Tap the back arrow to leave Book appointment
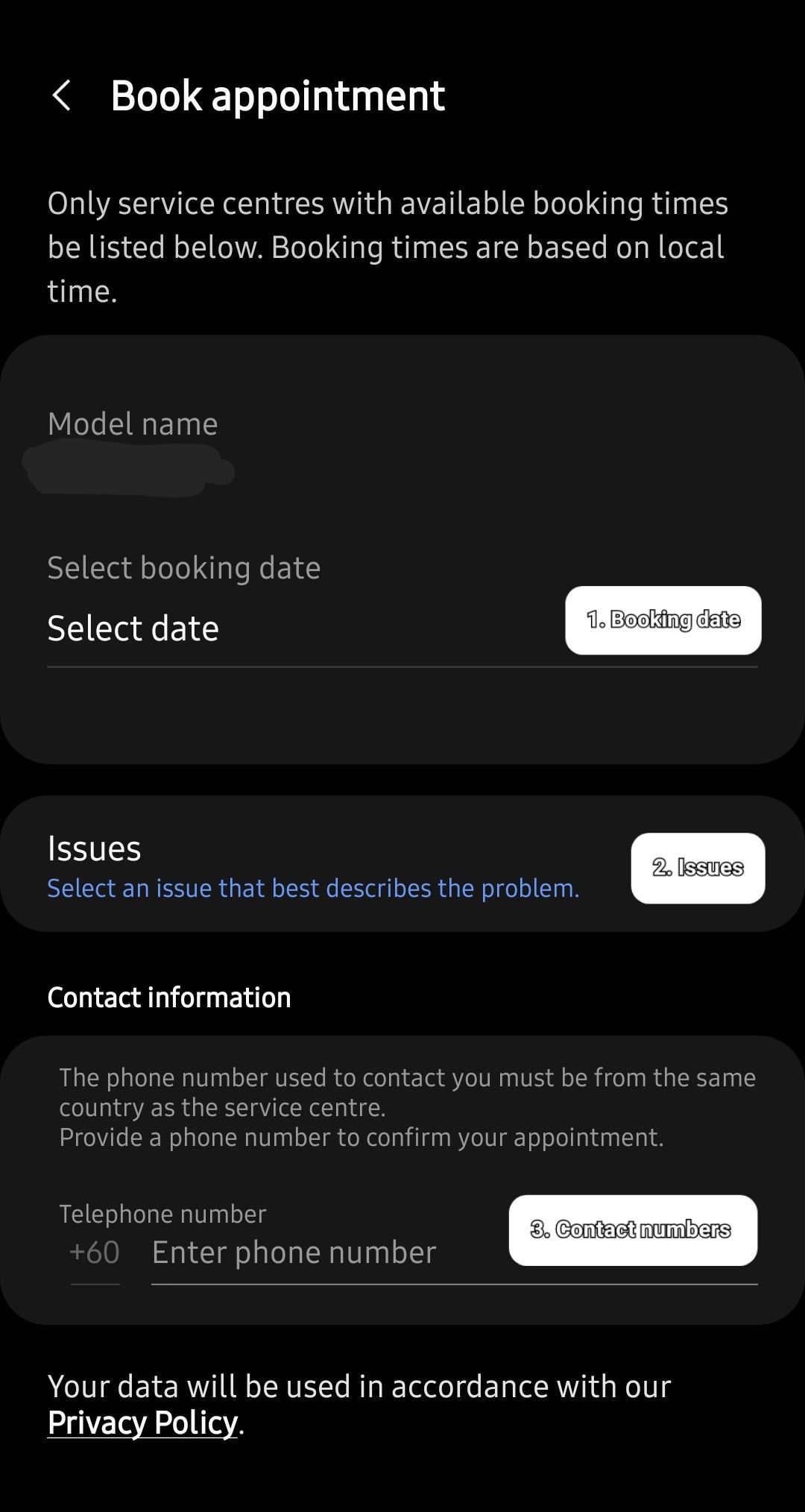Image resolution: width=805 pixels, height=1512 pixels. tap(63, 96)
